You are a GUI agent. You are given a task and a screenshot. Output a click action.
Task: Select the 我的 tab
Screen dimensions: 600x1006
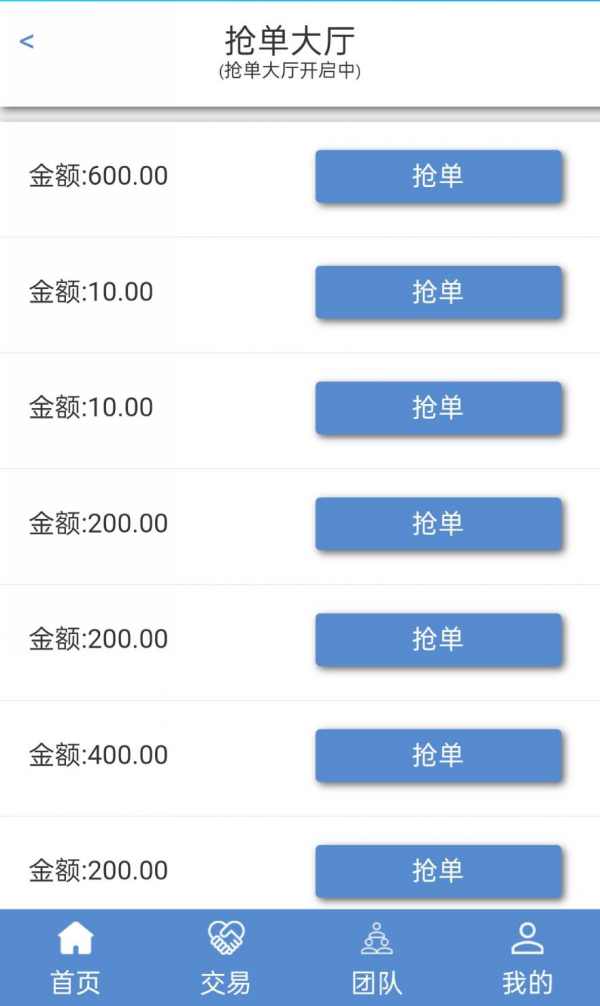click(x=526, y=958)
